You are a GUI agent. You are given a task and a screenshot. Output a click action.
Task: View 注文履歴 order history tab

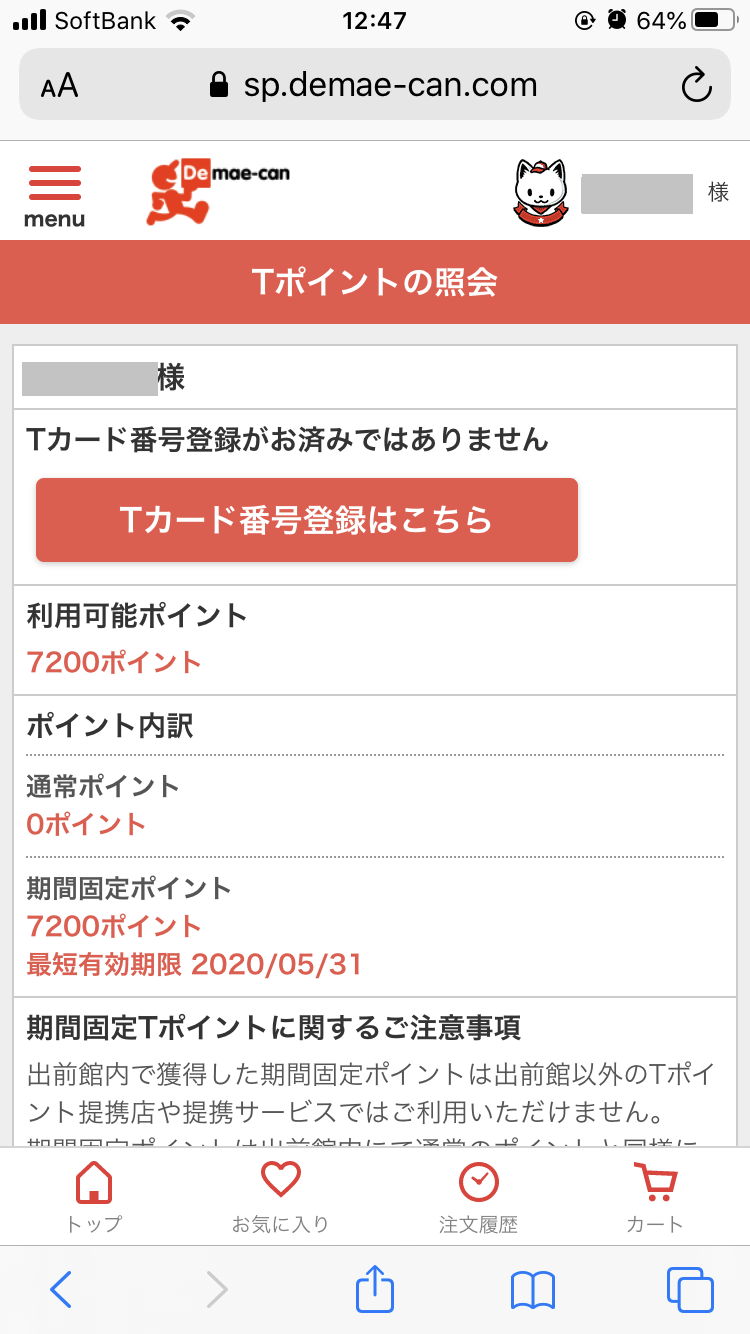(478, 1197)
